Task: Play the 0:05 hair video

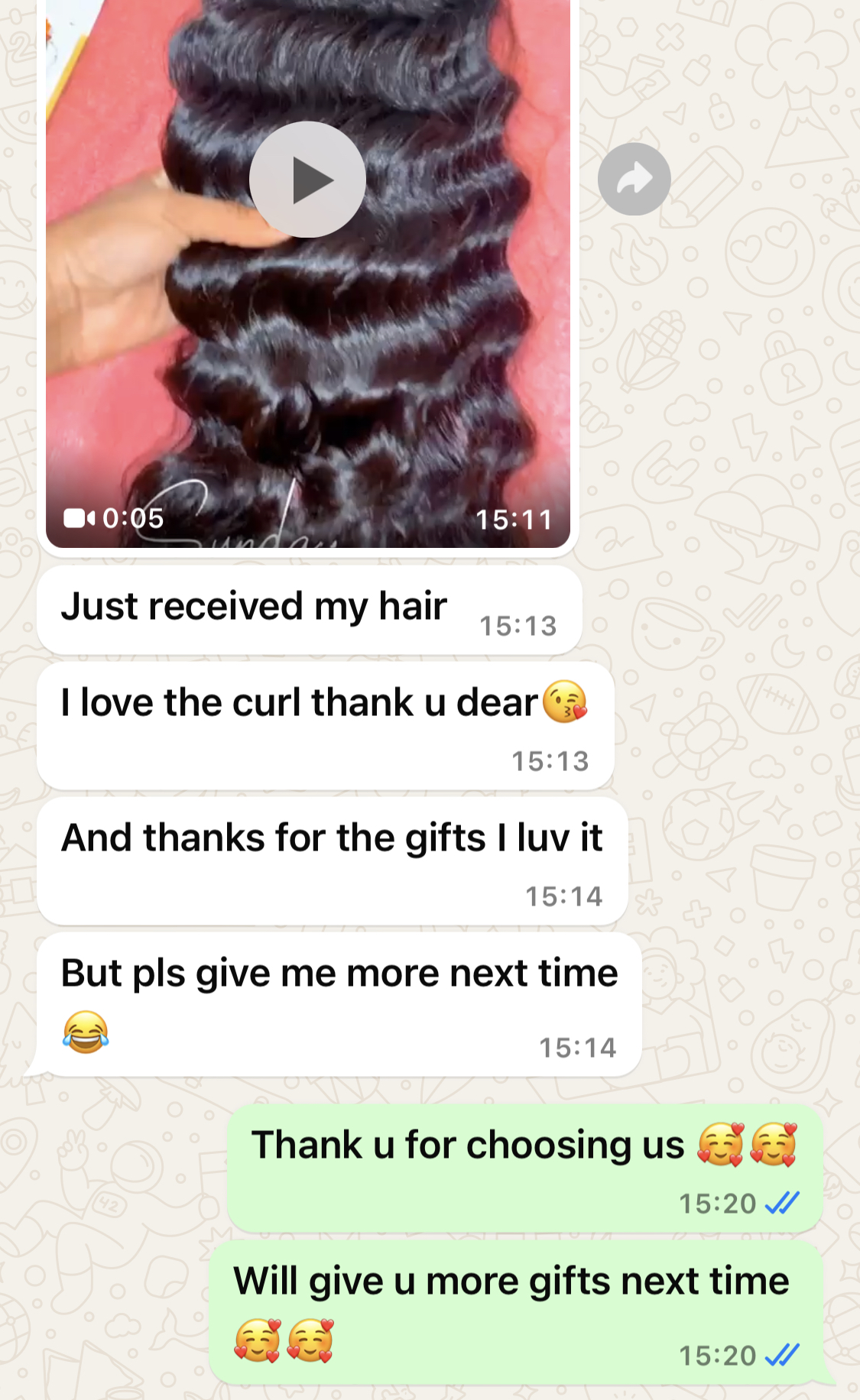Action: point(307,180)
